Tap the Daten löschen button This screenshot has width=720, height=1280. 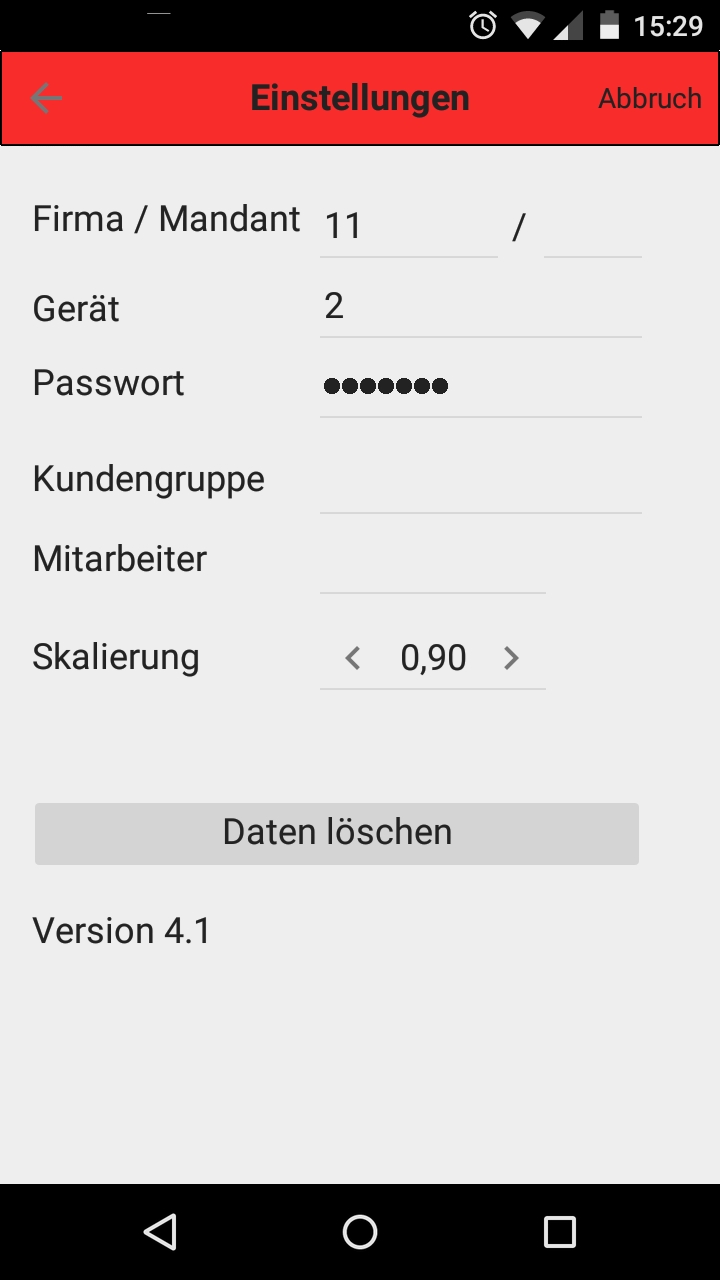(x=337, y=833)
